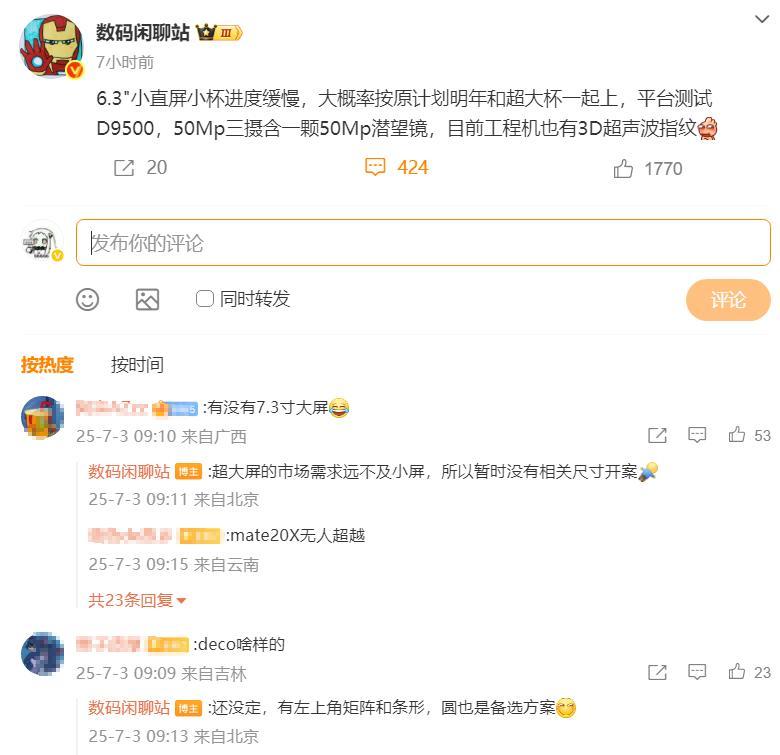Reply to the 有没有7.3寸大屏 comment
The image size is (780, 755).
coord(697,435)
